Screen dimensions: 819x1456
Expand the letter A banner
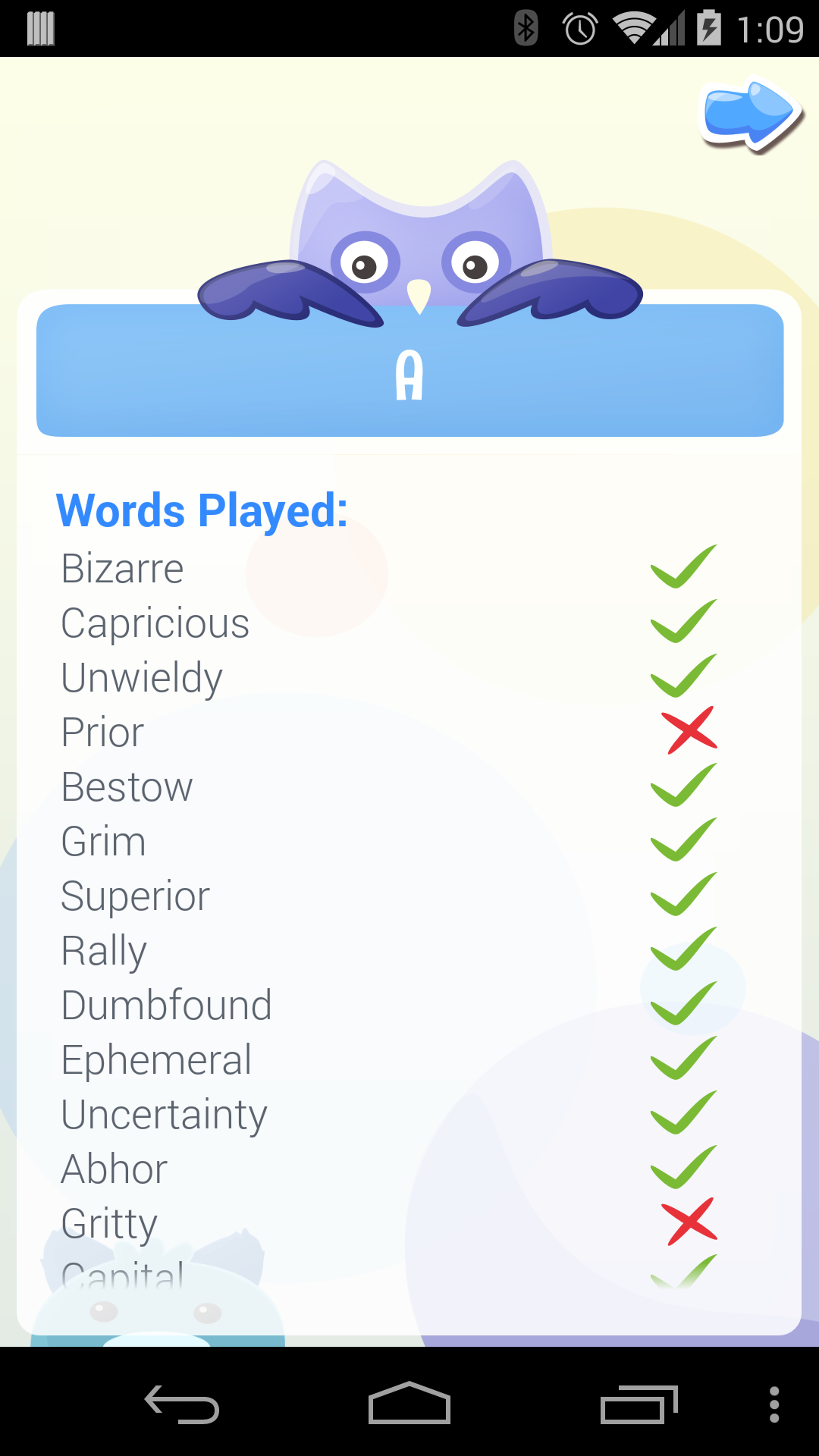(409, 371)
